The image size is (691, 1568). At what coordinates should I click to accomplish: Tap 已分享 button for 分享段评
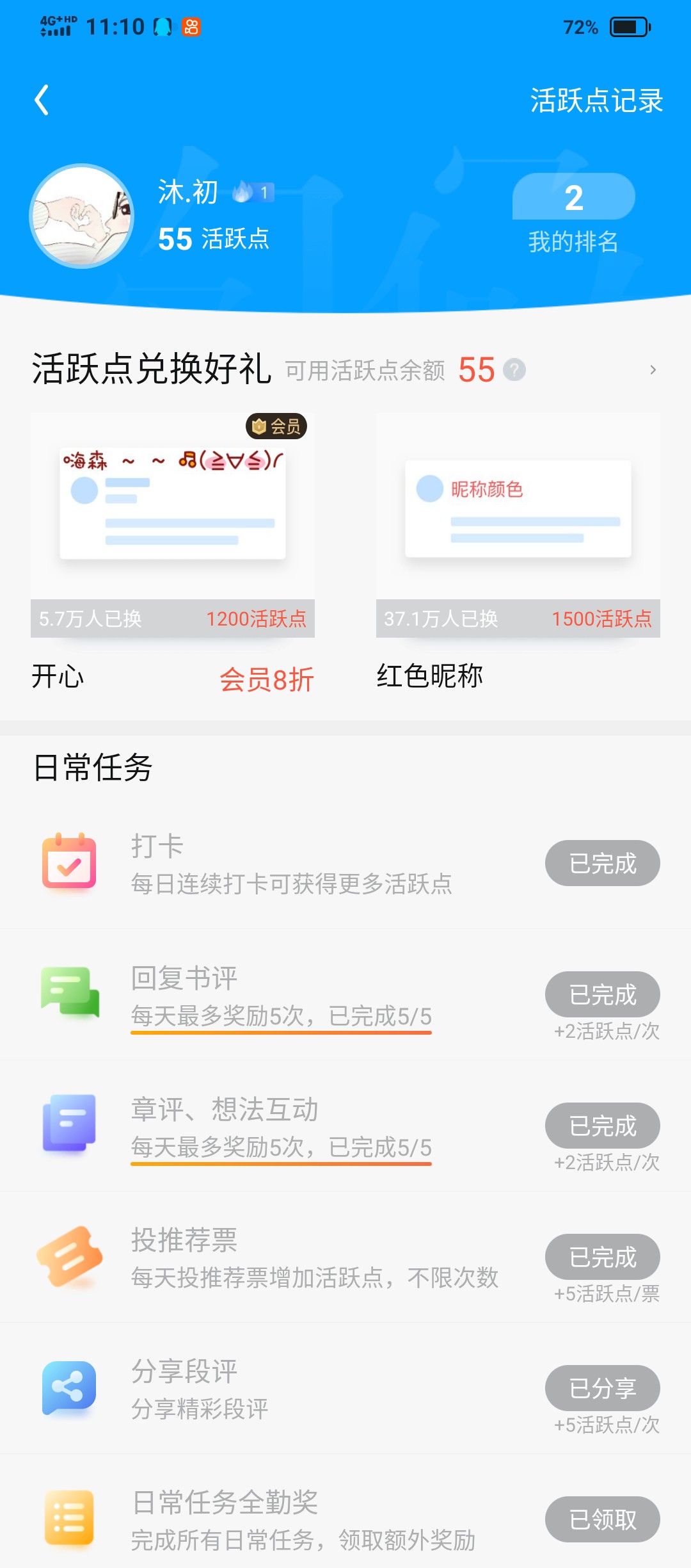(x=603, y=1388)
